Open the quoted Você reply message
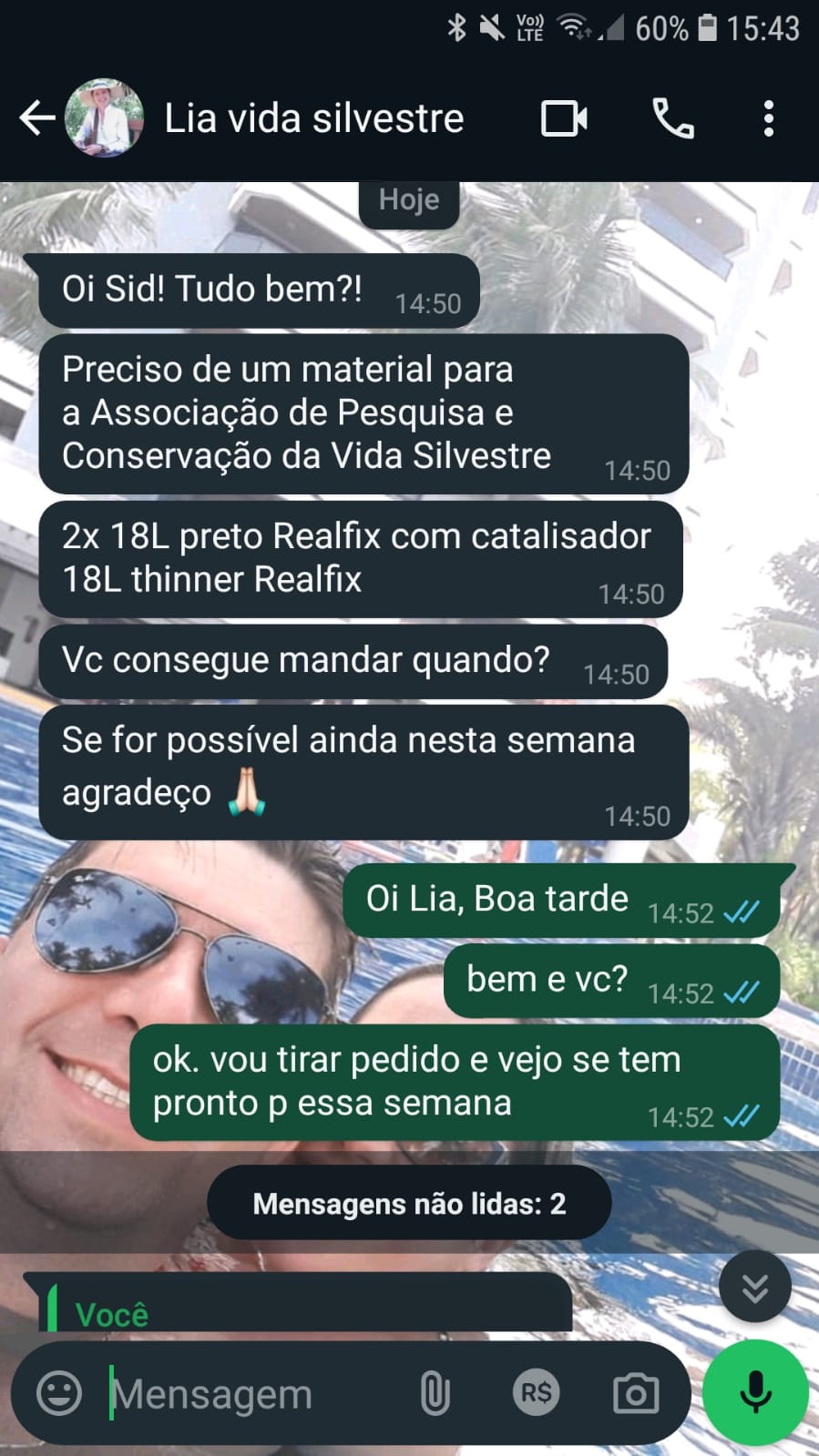The image size is (819, 1456). (301, 1307)
